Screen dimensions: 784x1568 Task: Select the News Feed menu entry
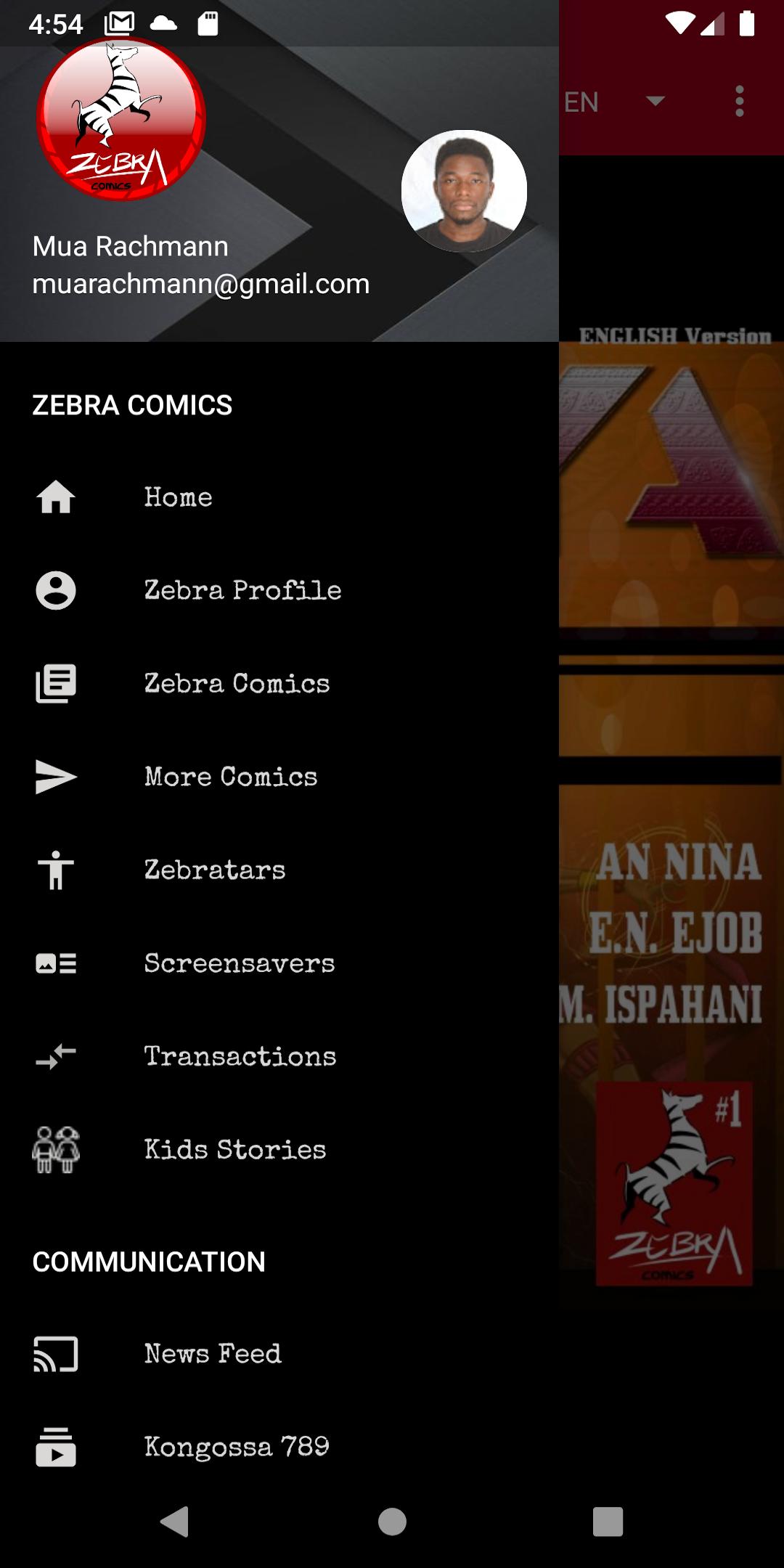point(212,1352)
